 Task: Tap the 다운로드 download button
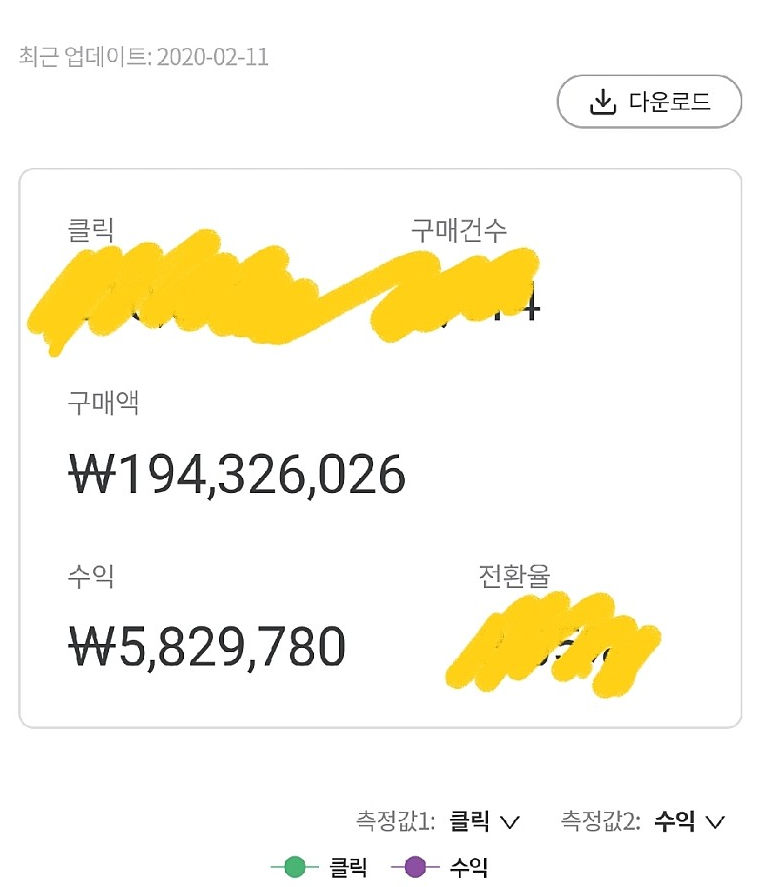point(649,103)
